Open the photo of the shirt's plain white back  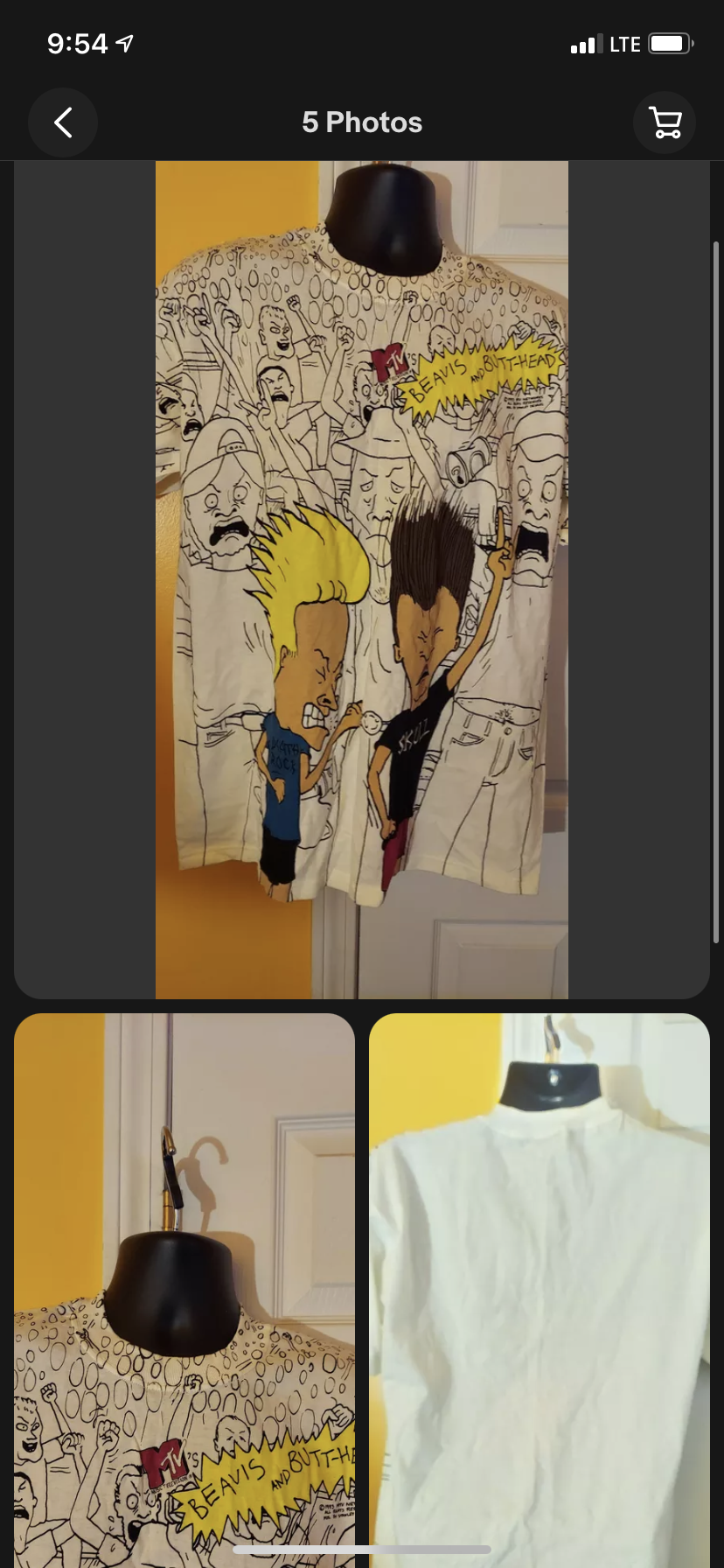tap(540, 1290)
